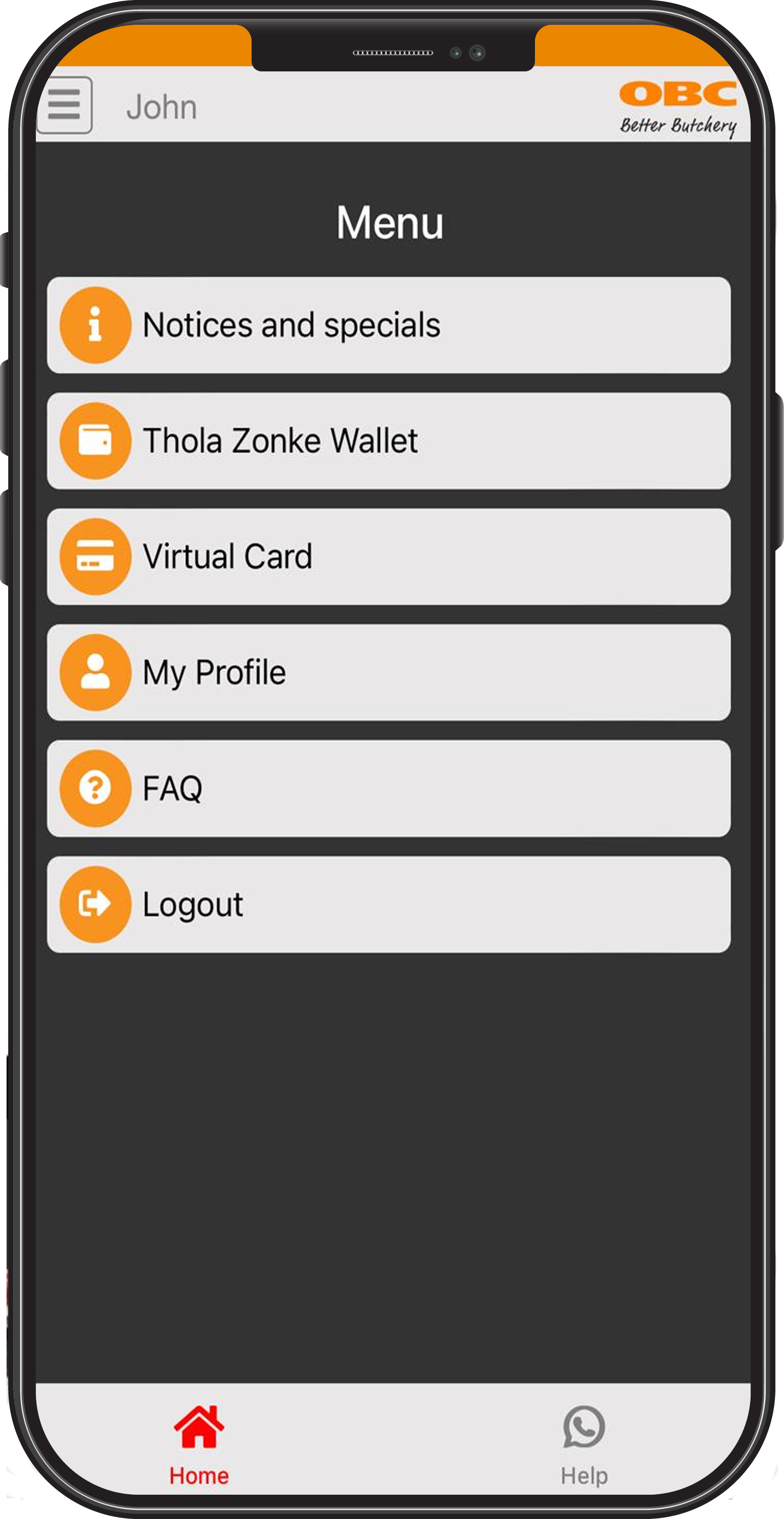Switch to the Home tab
This screenshot has height=1519, width=784.
point(198,1445)
